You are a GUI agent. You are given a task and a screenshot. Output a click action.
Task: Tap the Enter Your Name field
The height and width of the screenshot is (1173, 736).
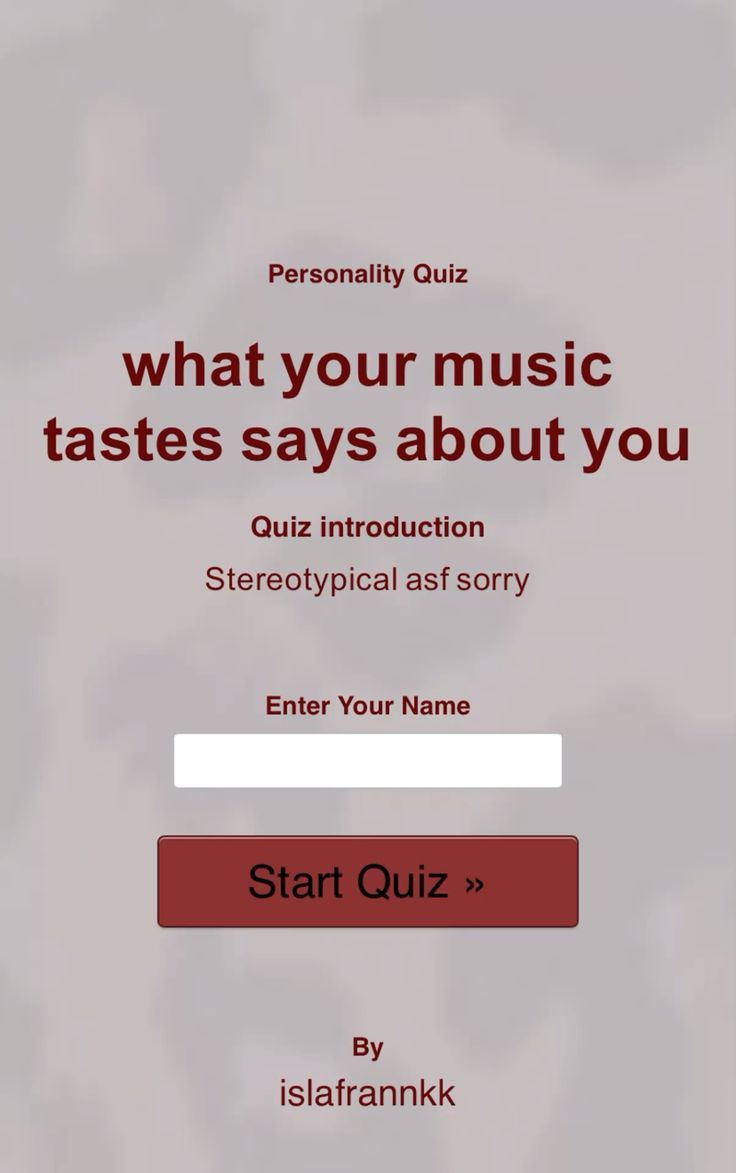click(367, 761)
